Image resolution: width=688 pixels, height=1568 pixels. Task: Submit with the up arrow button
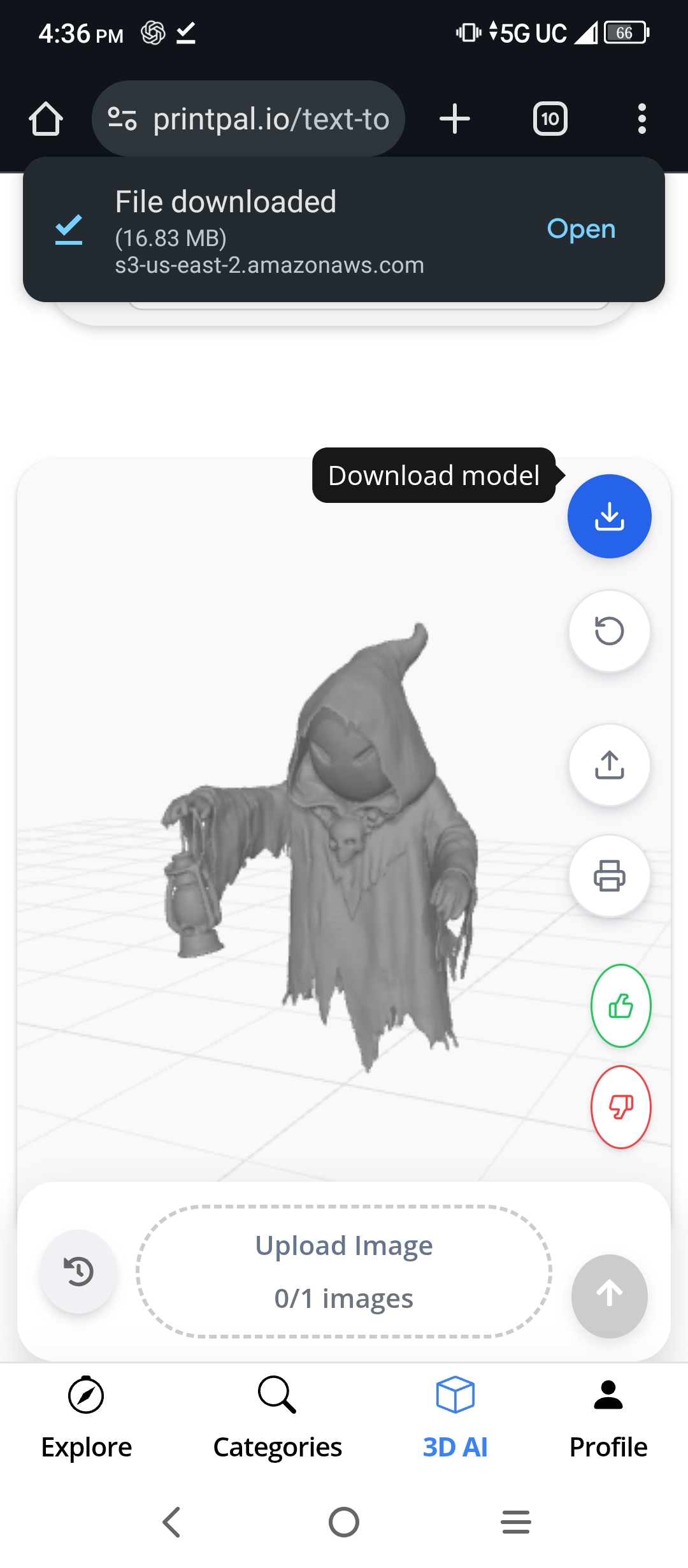pyautogui.click(x=609, y=1295)
